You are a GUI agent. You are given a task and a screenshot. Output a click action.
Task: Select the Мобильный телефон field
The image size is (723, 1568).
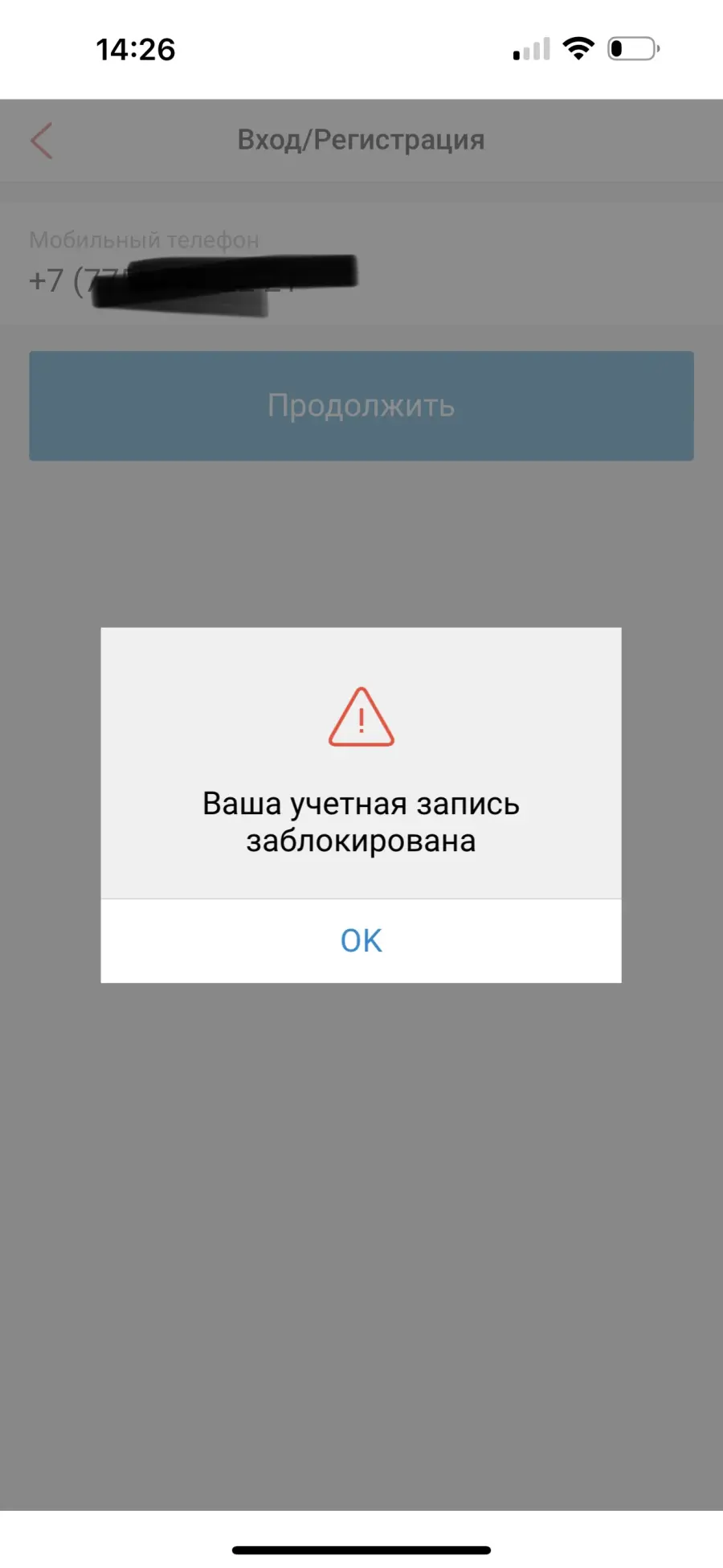[x=361, y=264]
